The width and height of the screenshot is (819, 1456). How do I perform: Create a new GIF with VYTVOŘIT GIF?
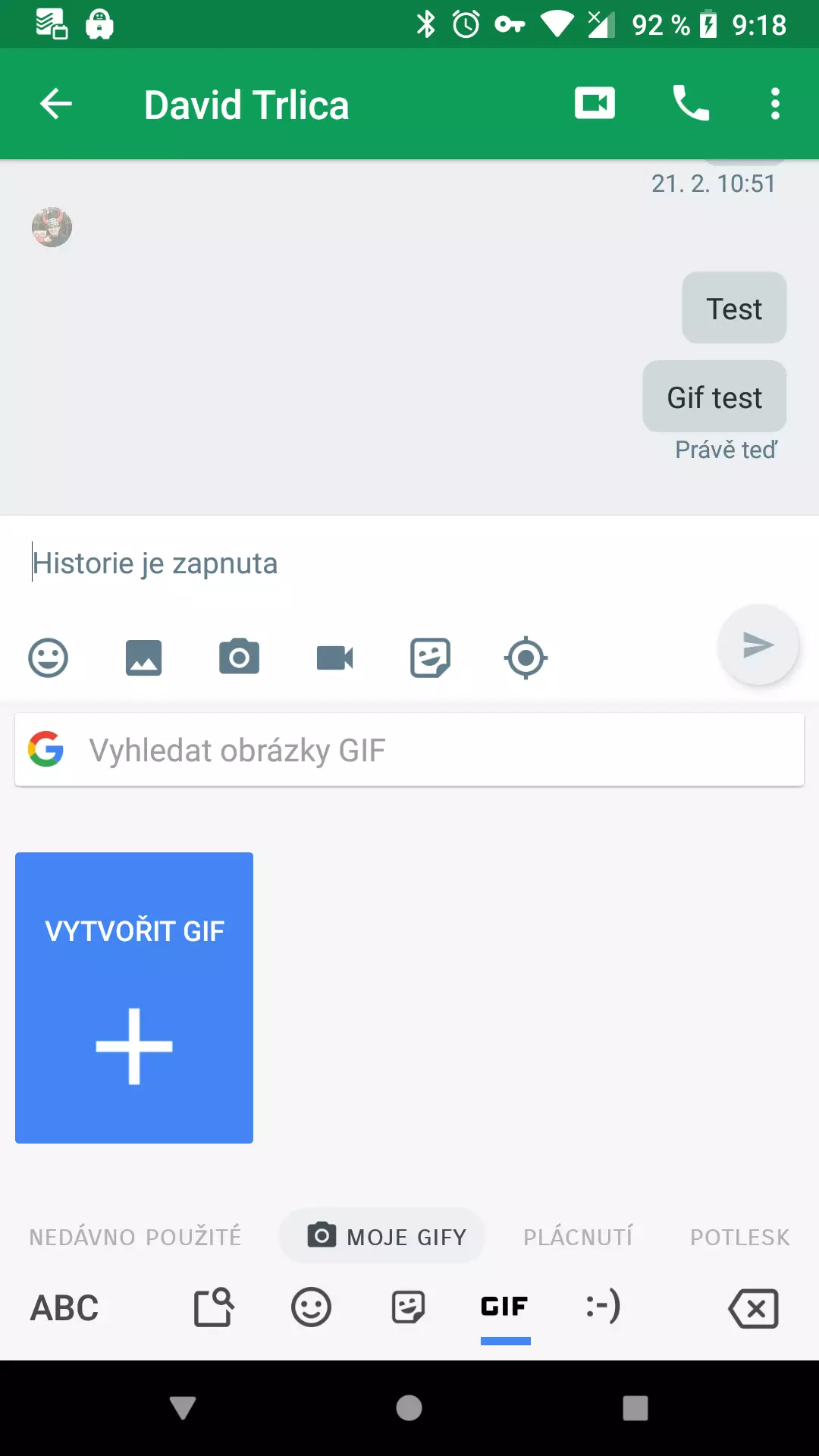[x=134, y=998]
